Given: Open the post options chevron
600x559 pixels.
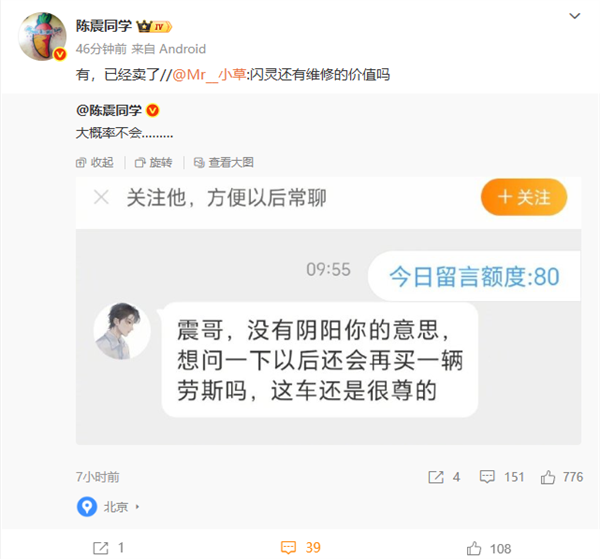Looking at the screenshot, I should (x=573, y=17).
